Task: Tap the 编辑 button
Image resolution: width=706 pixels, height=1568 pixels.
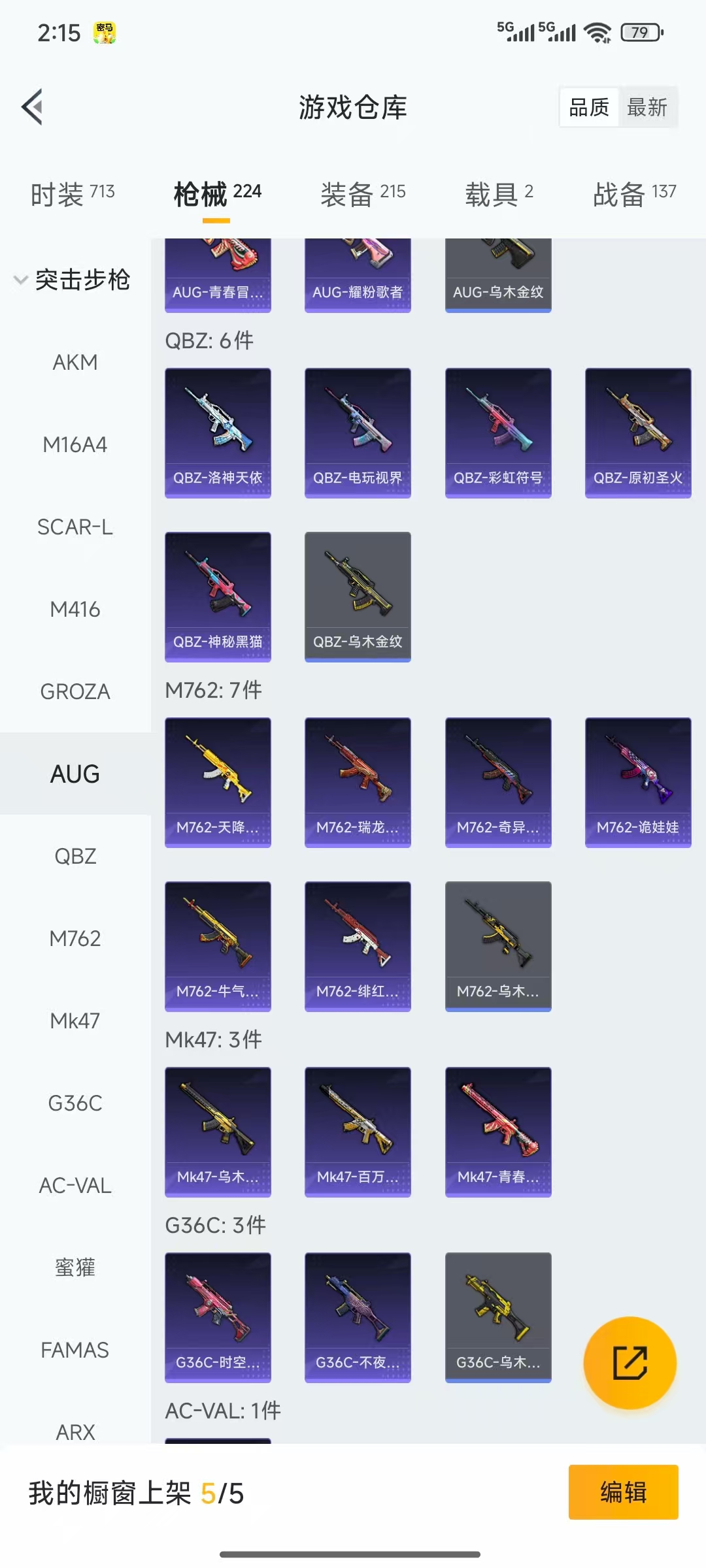Action: 623,1492
